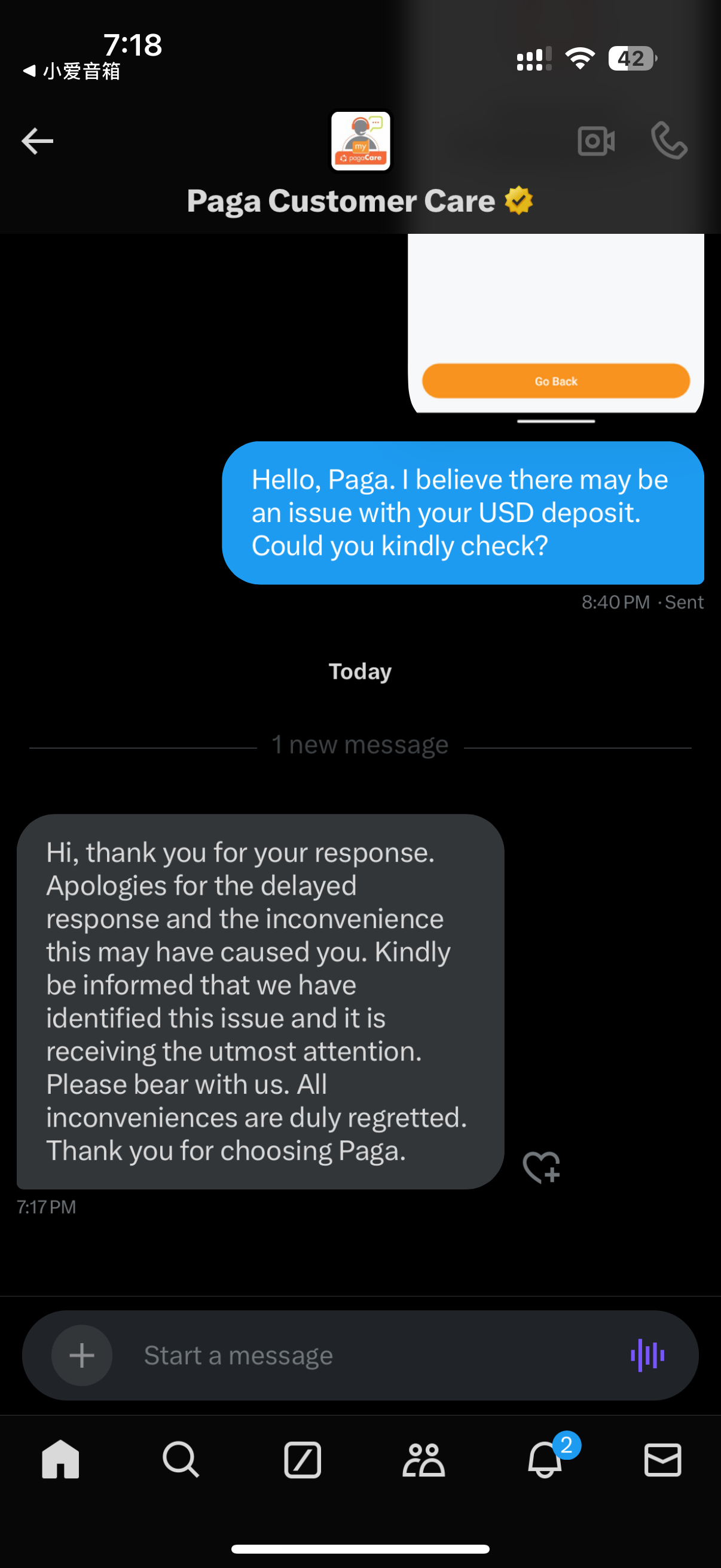The width and height of the screenshot is (721, 1568).
Task: Return to the previous app via the status bar
Action: pyautogui.click(x=72, y=71)
